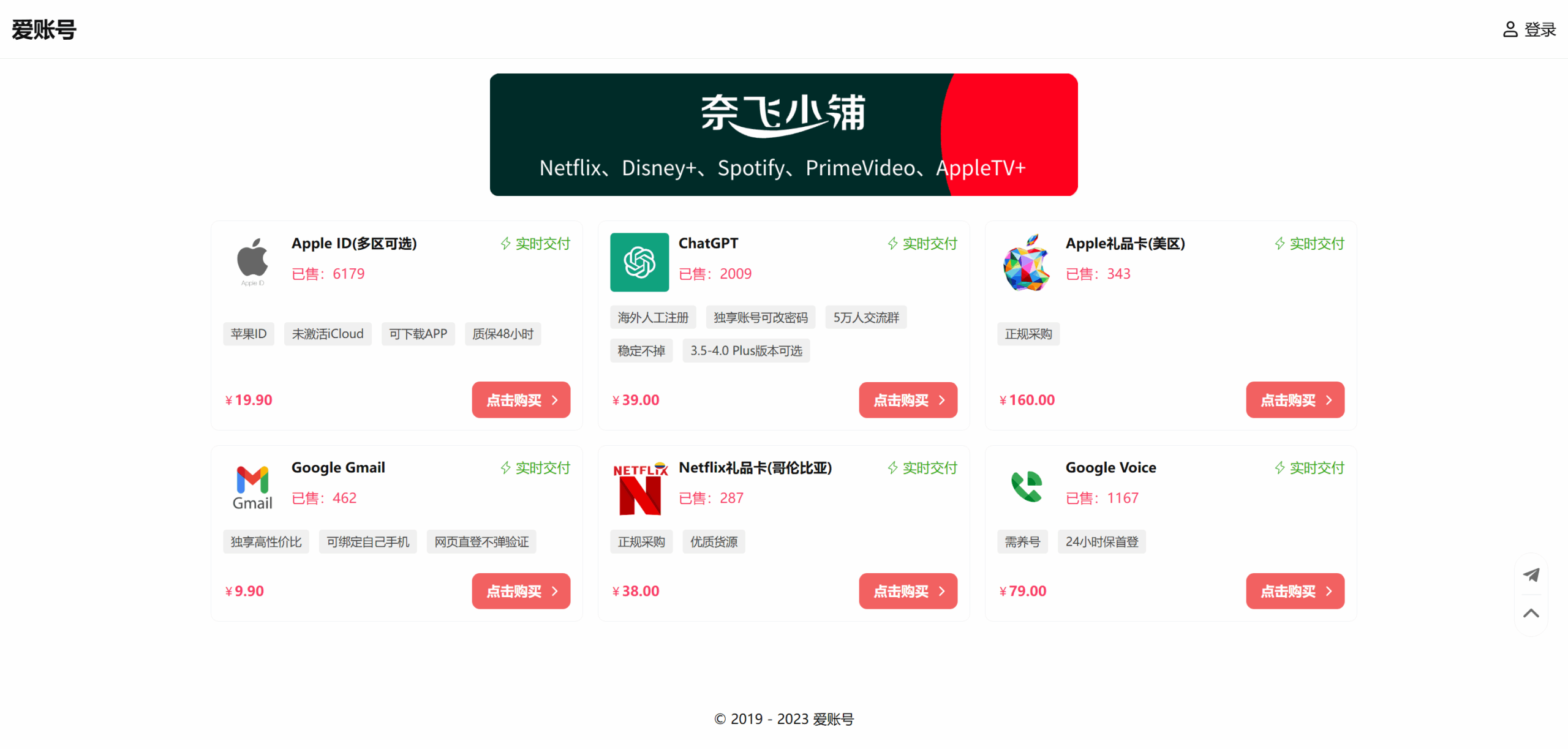Open the Telegram paper-plane contact icon

(x=1531, y=574)
